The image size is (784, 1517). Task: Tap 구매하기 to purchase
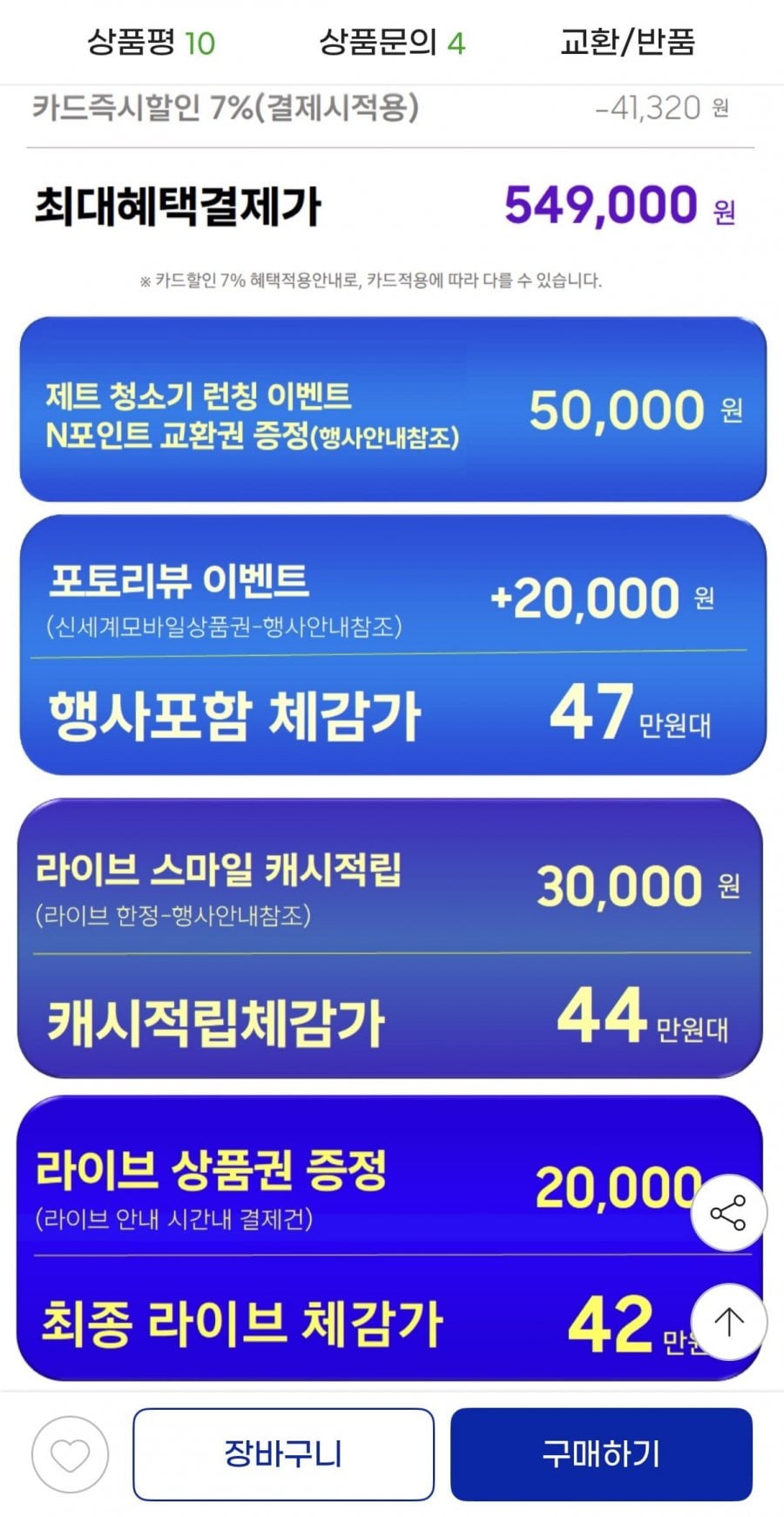click(x=601, y=1454)
